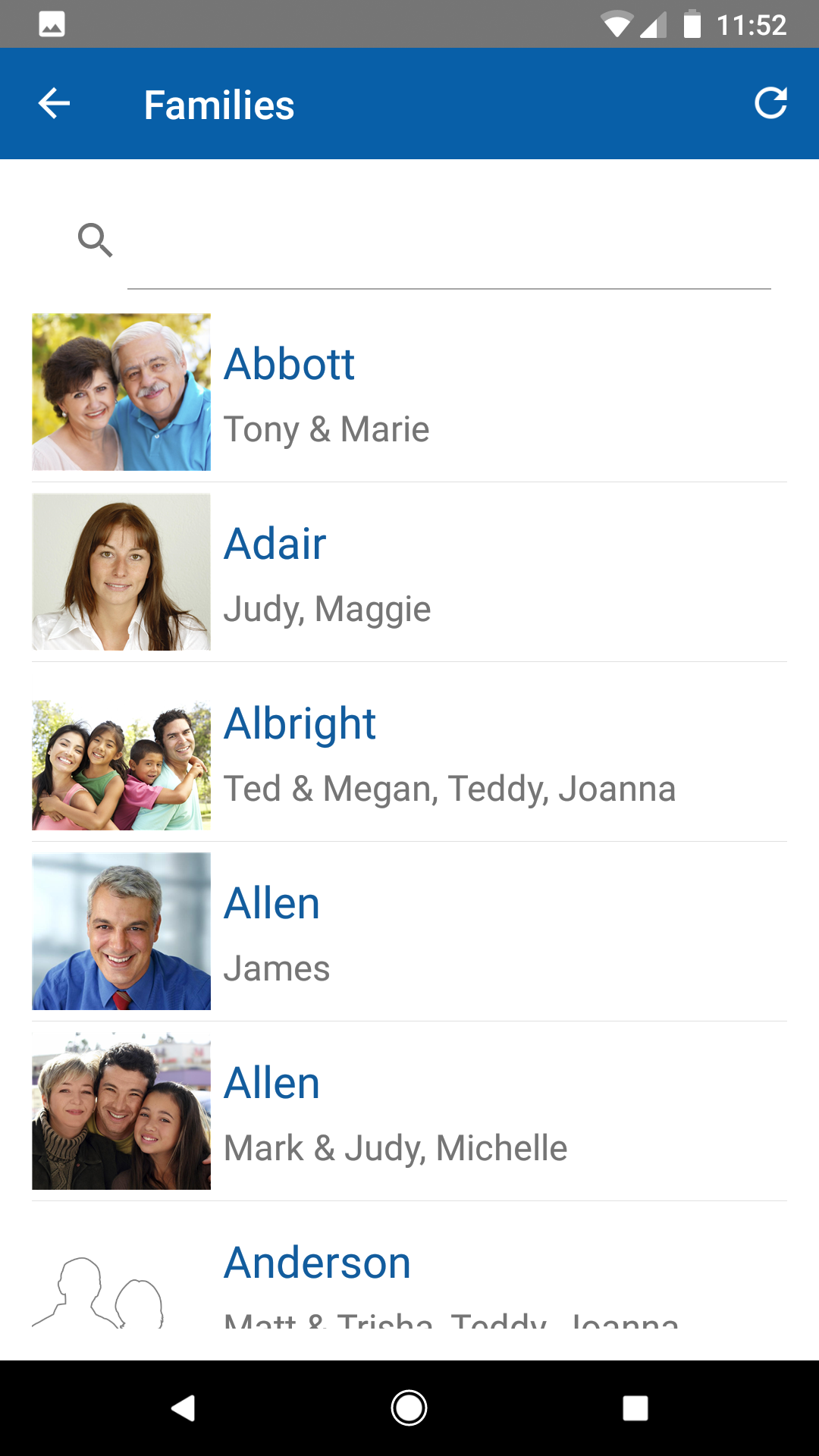Refresh the families list

tap(770, 103)
